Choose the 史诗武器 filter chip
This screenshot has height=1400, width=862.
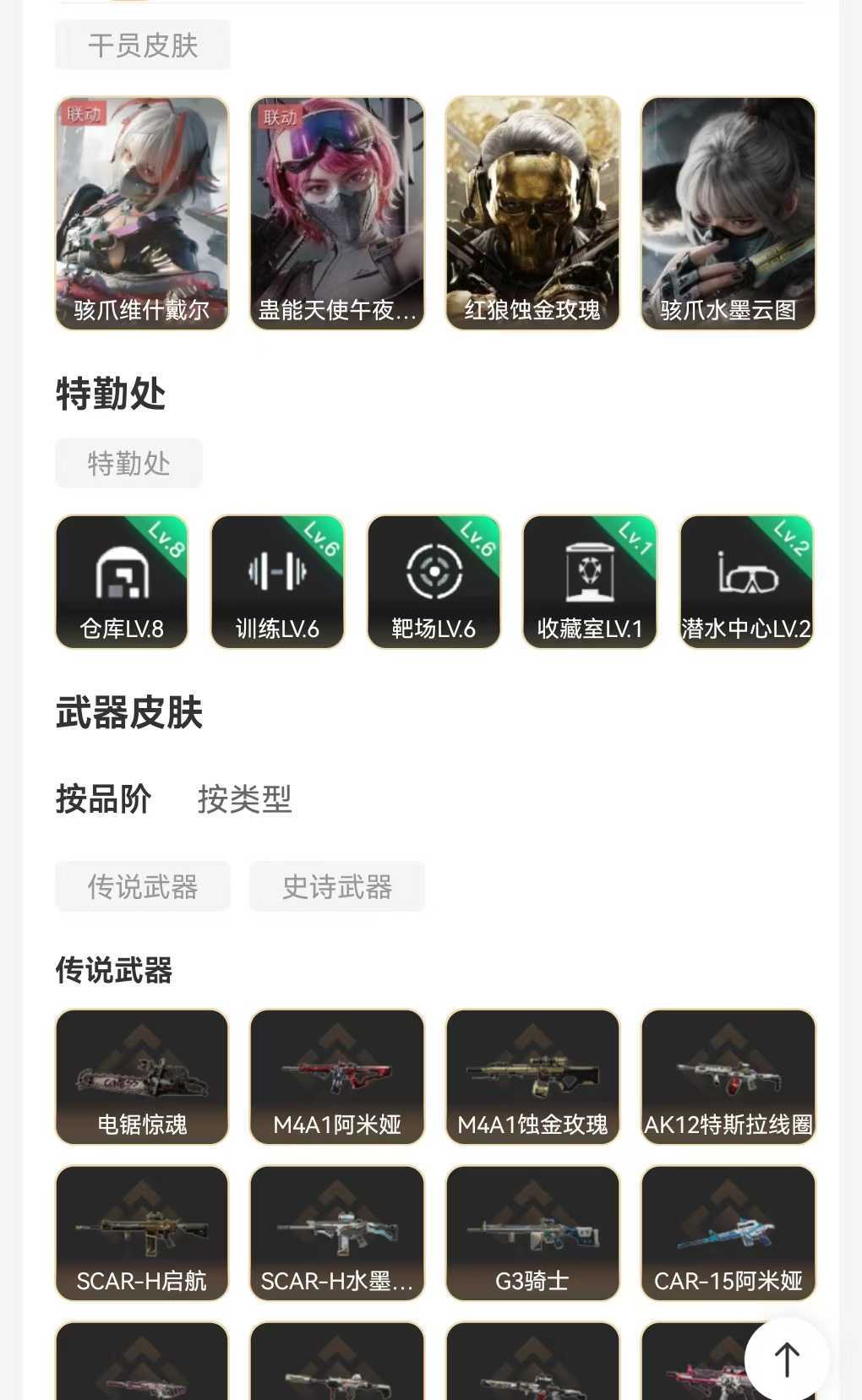[x=336, y=886]
